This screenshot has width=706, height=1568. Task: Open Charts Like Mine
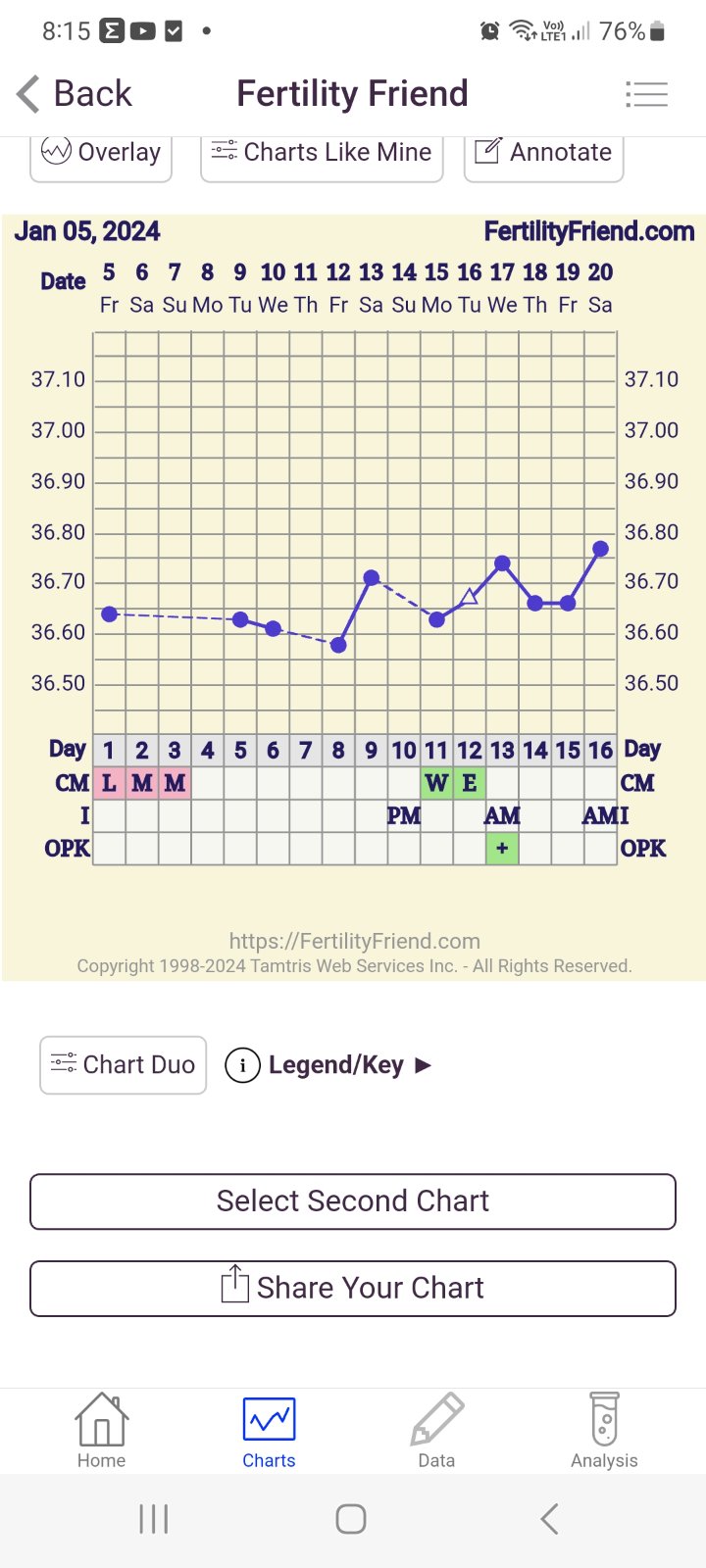tap(322, 154)
